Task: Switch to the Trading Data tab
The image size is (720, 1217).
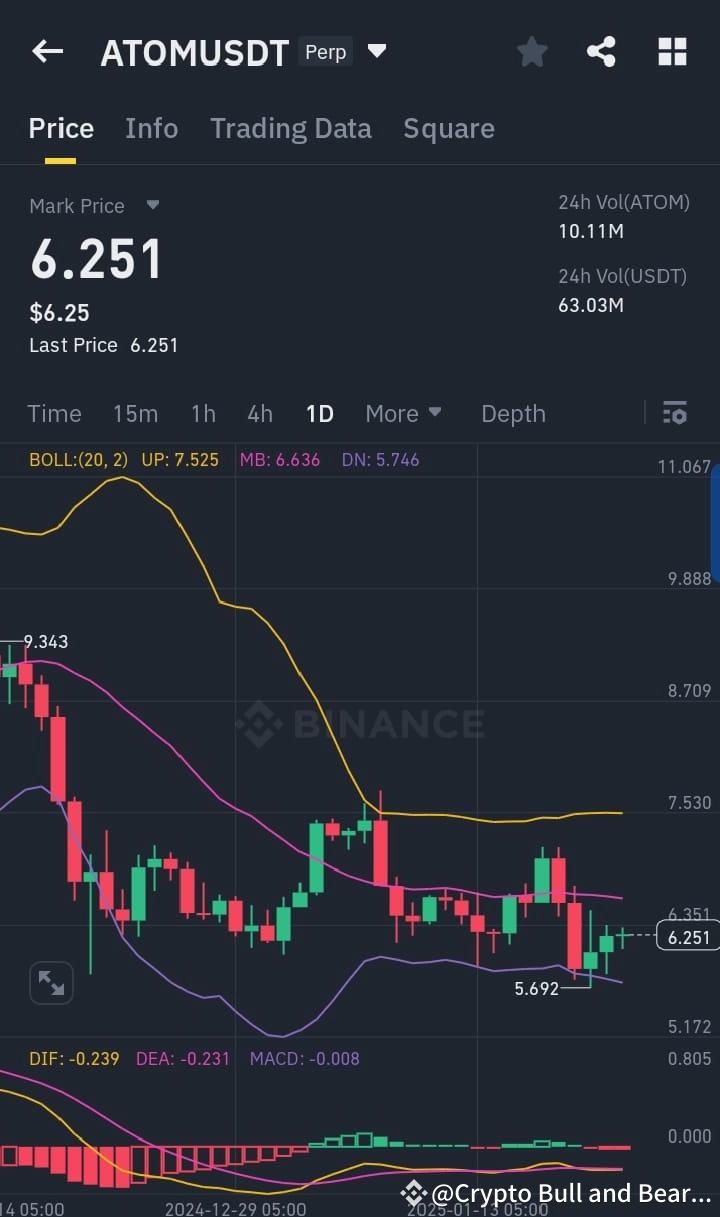Action: pyautogui.click(x=291, y=128)
